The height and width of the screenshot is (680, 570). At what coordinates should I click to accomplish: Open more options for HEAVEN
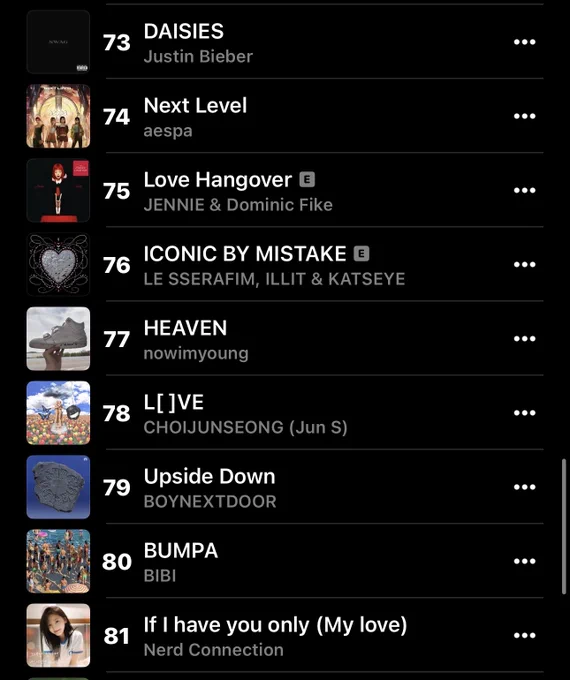tap(524, 339)
